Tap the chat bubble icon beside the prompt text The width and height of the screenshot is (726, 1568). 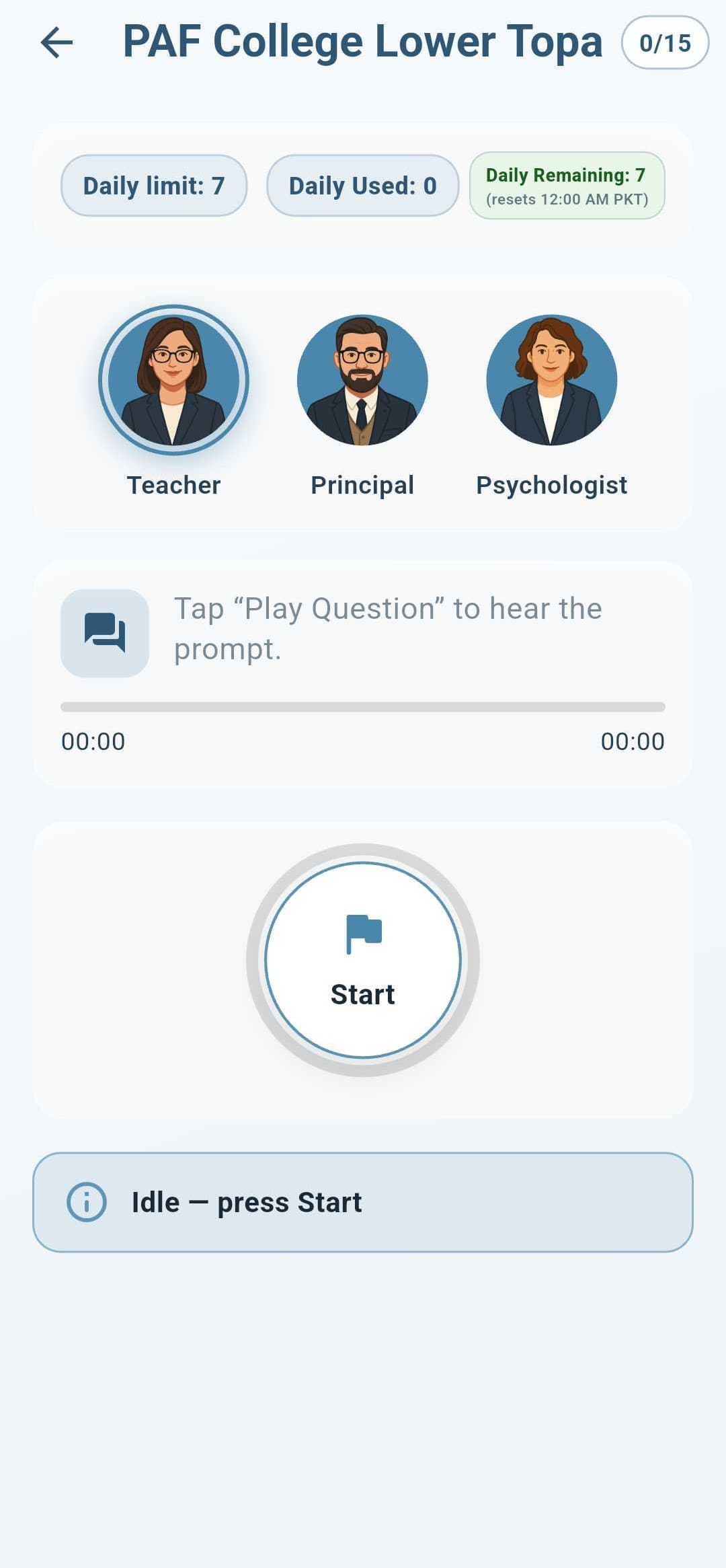pyautogui.click(x=104, y=631)
